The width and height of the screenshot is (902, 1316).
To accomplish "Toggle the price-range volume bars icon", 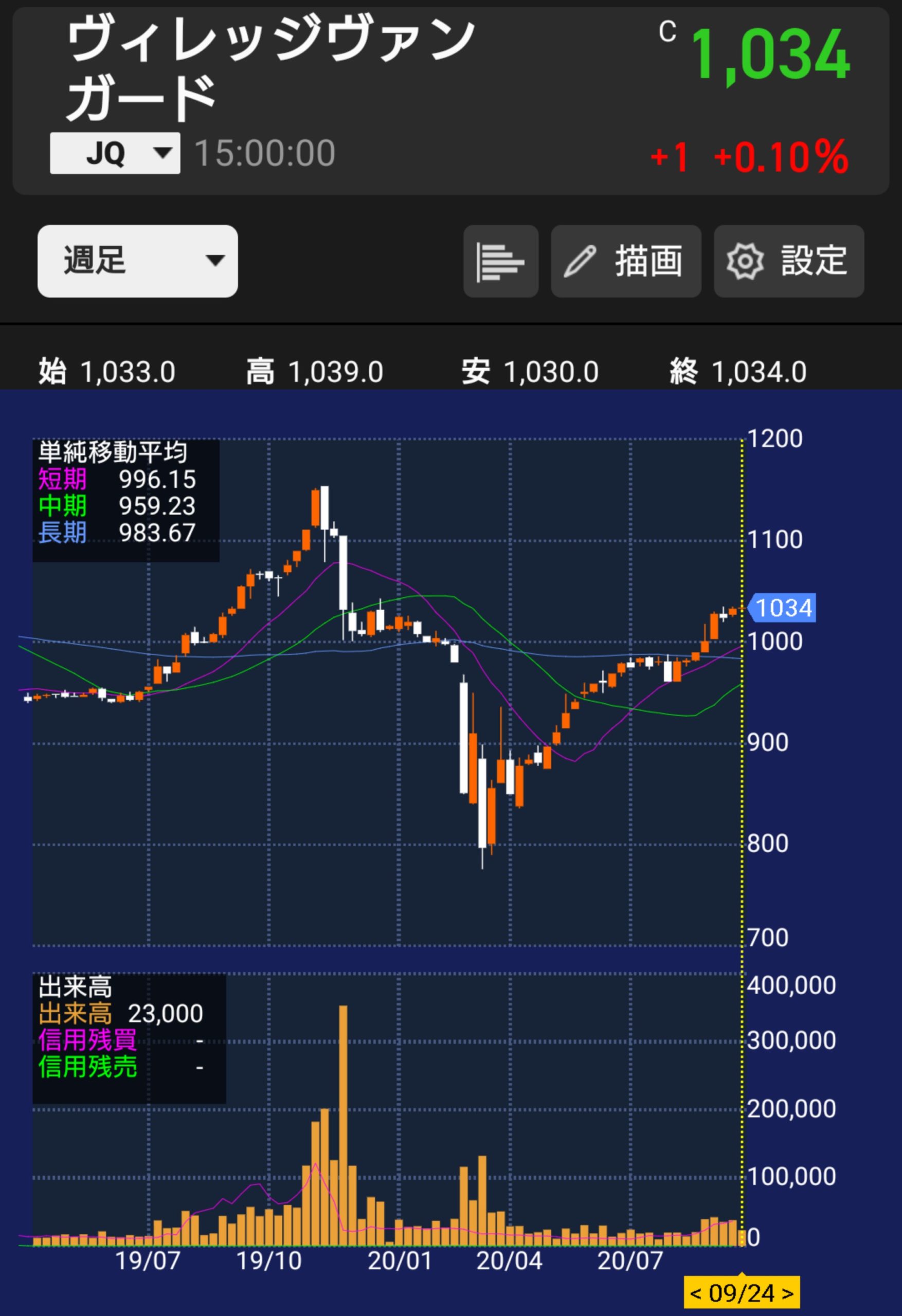I will [x=500, y=262].
